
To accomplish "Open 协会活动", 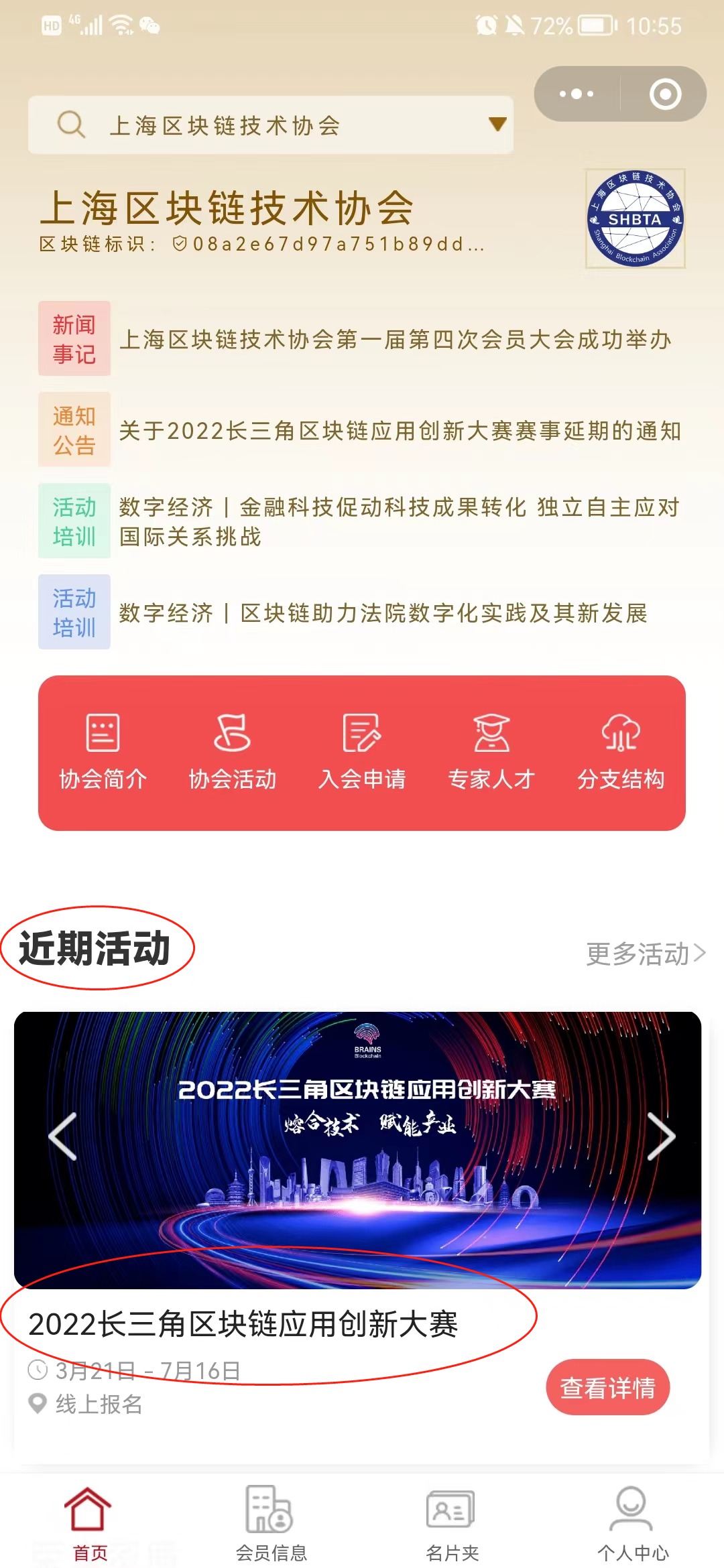I will [x=232, y=752].
